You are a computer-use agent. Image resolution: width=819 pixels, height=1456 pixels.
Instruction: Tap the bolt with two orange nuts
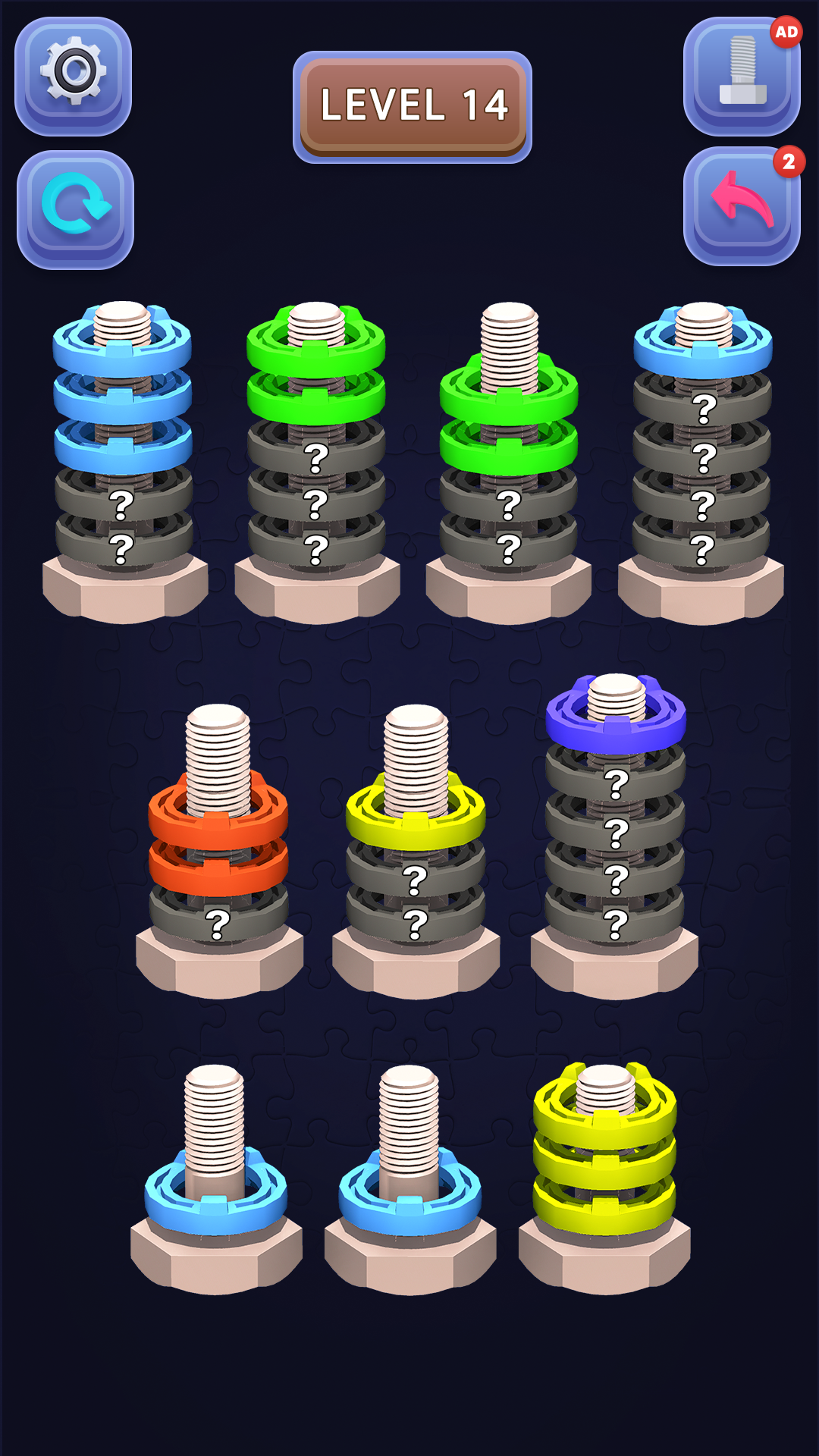coord(218,849)
